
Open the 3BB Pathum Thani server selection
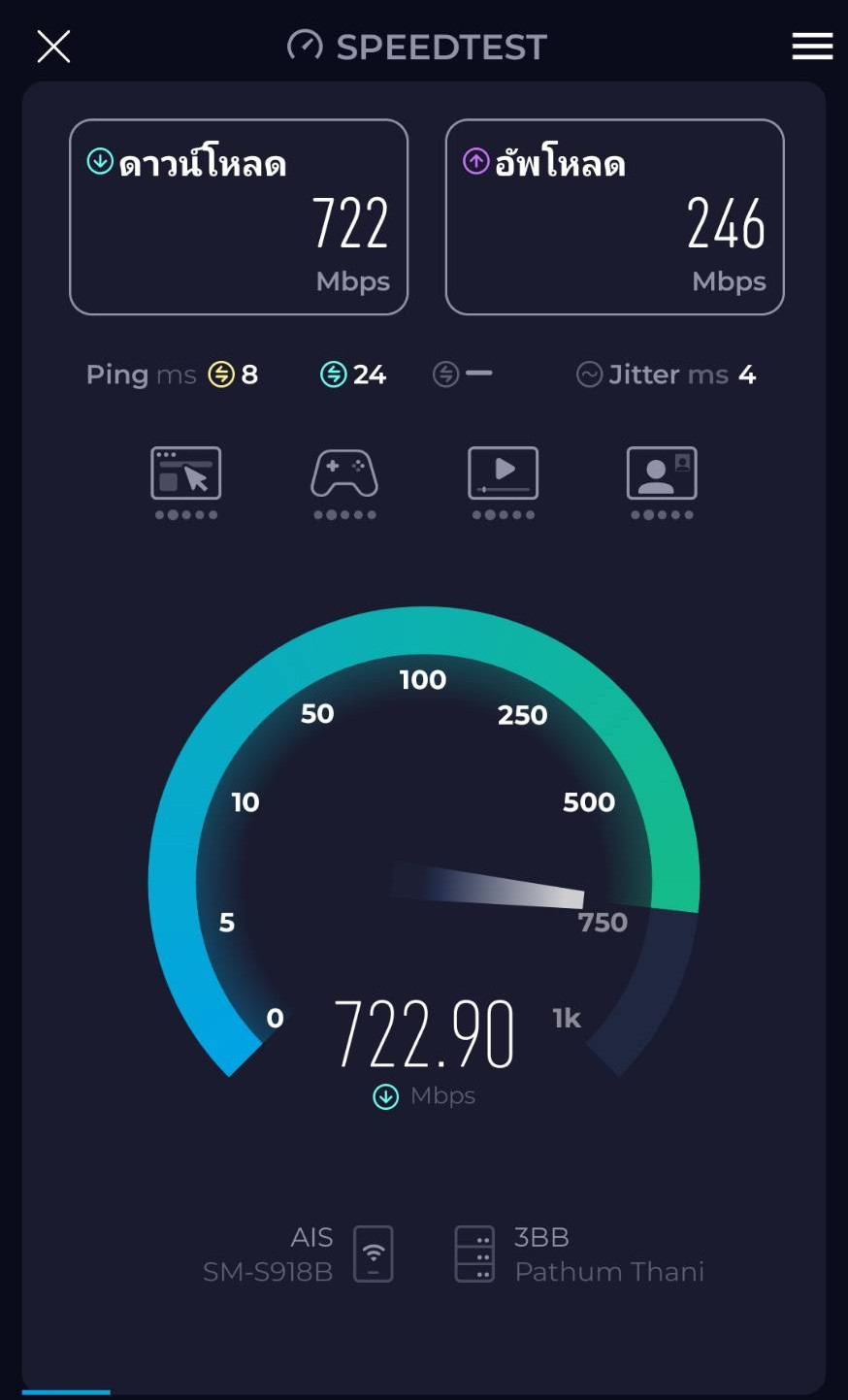(579, 1253)
